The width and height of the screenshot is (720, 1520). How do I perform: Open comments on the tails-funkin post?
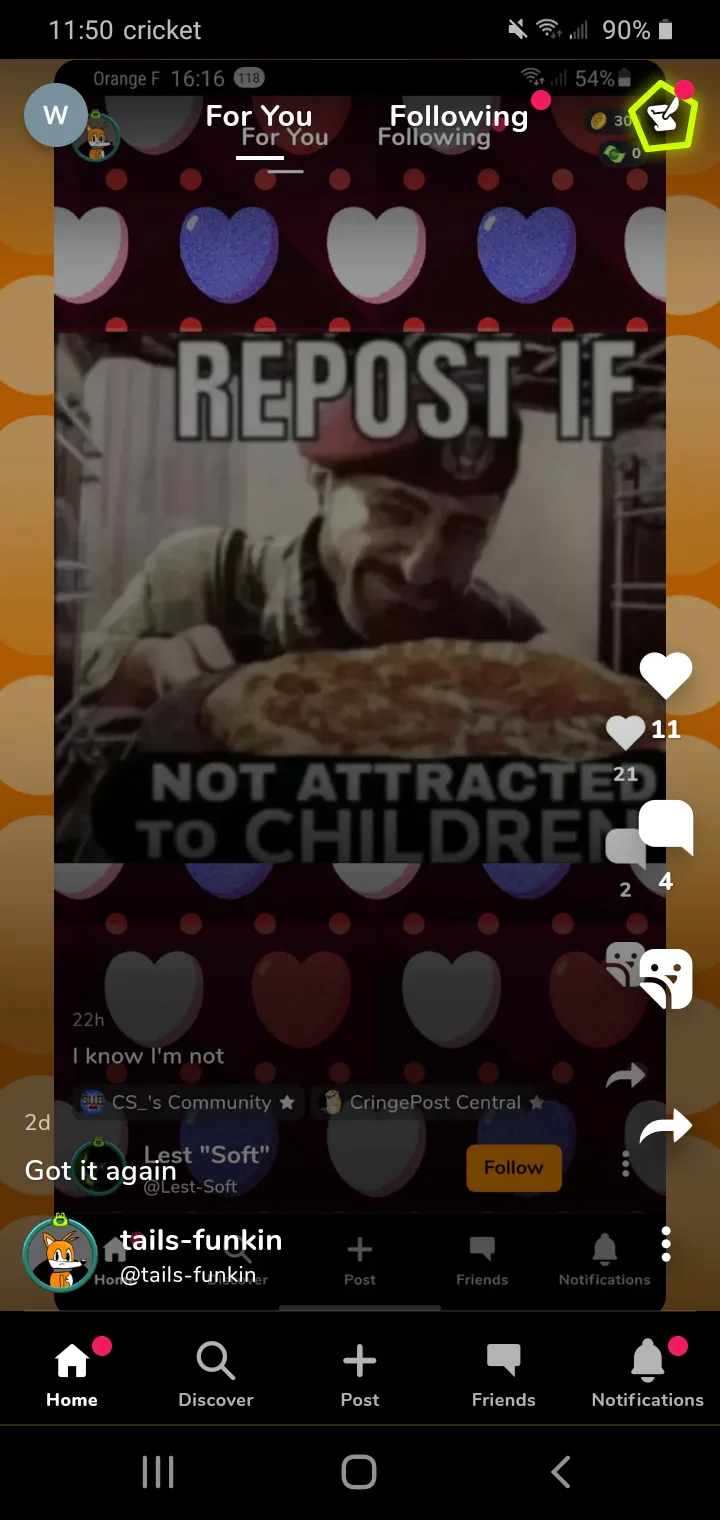click(x=666, y=828)
